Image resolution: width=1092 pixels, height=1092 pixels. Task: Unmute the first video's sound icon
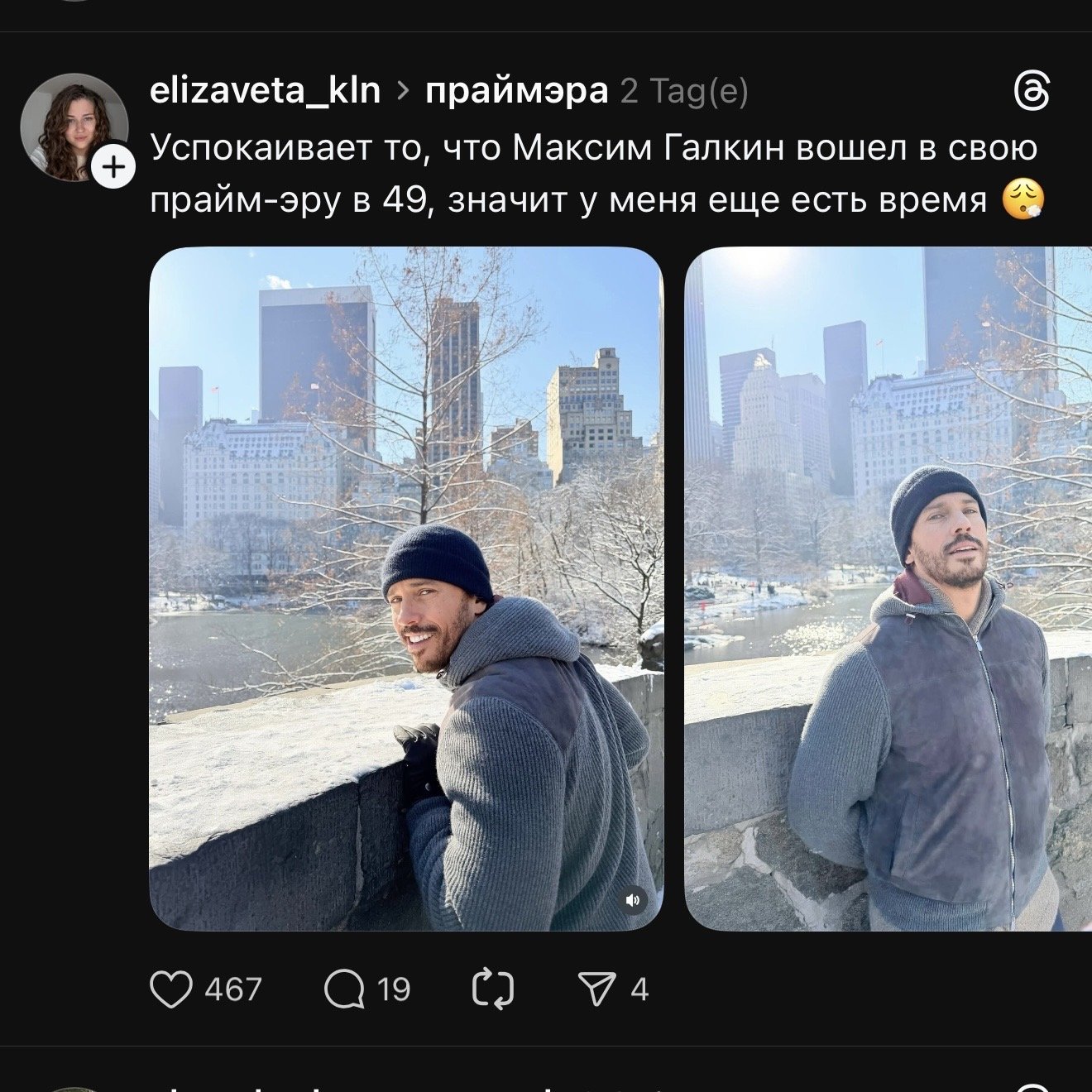[634, 900]
